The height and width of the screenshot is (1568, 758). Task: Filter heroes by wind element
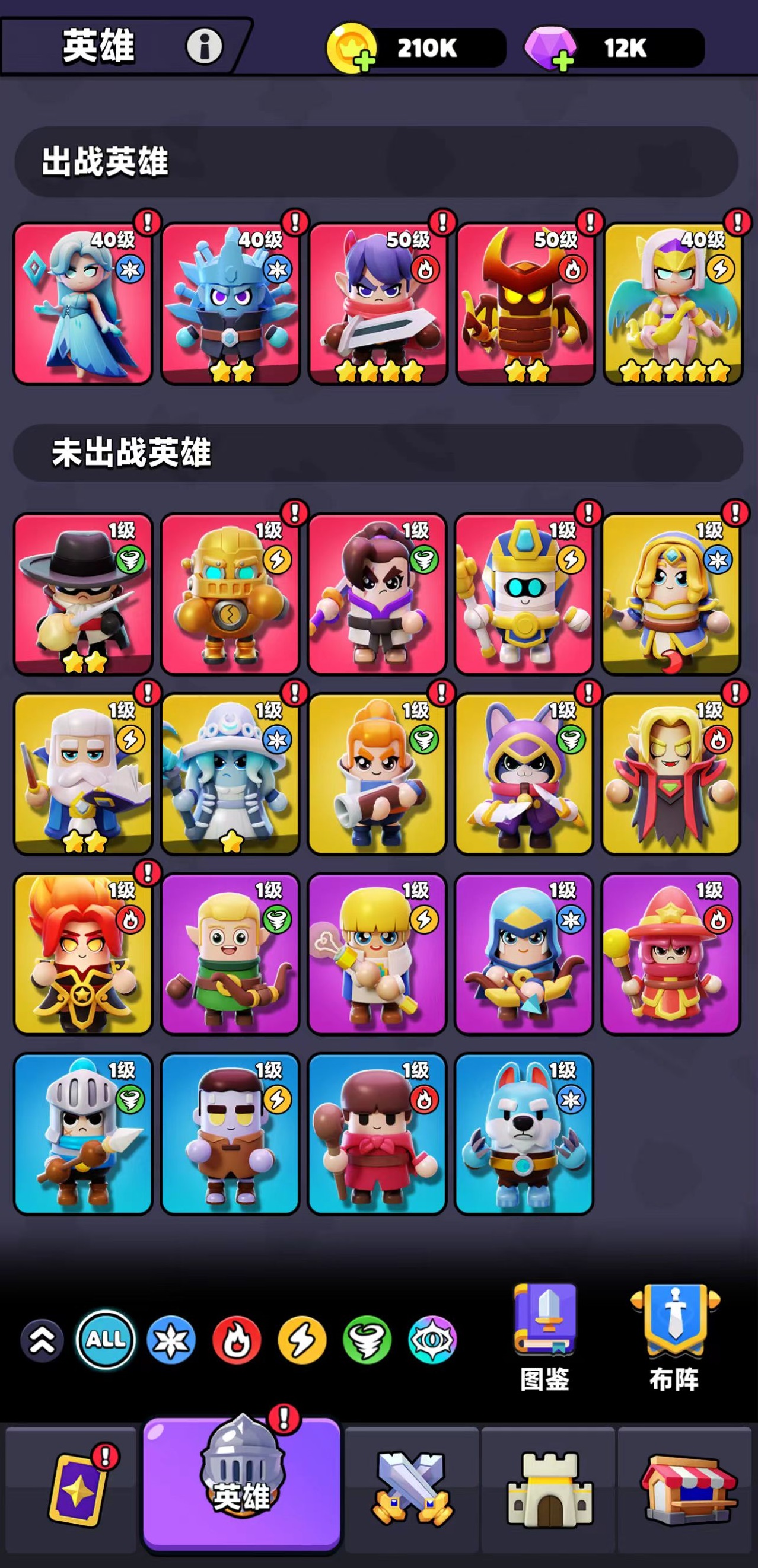point(367,1340)
